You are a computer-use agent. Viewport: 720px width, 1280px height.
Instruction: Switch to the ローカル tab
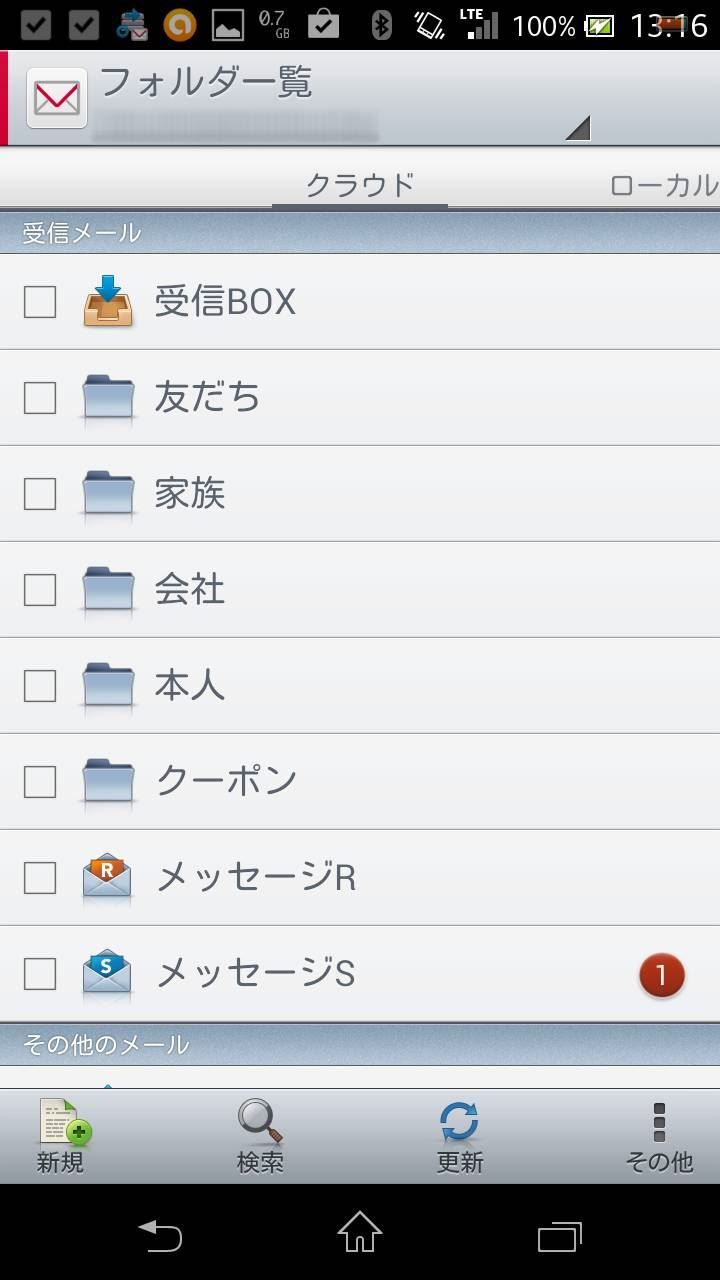(663, 185)
